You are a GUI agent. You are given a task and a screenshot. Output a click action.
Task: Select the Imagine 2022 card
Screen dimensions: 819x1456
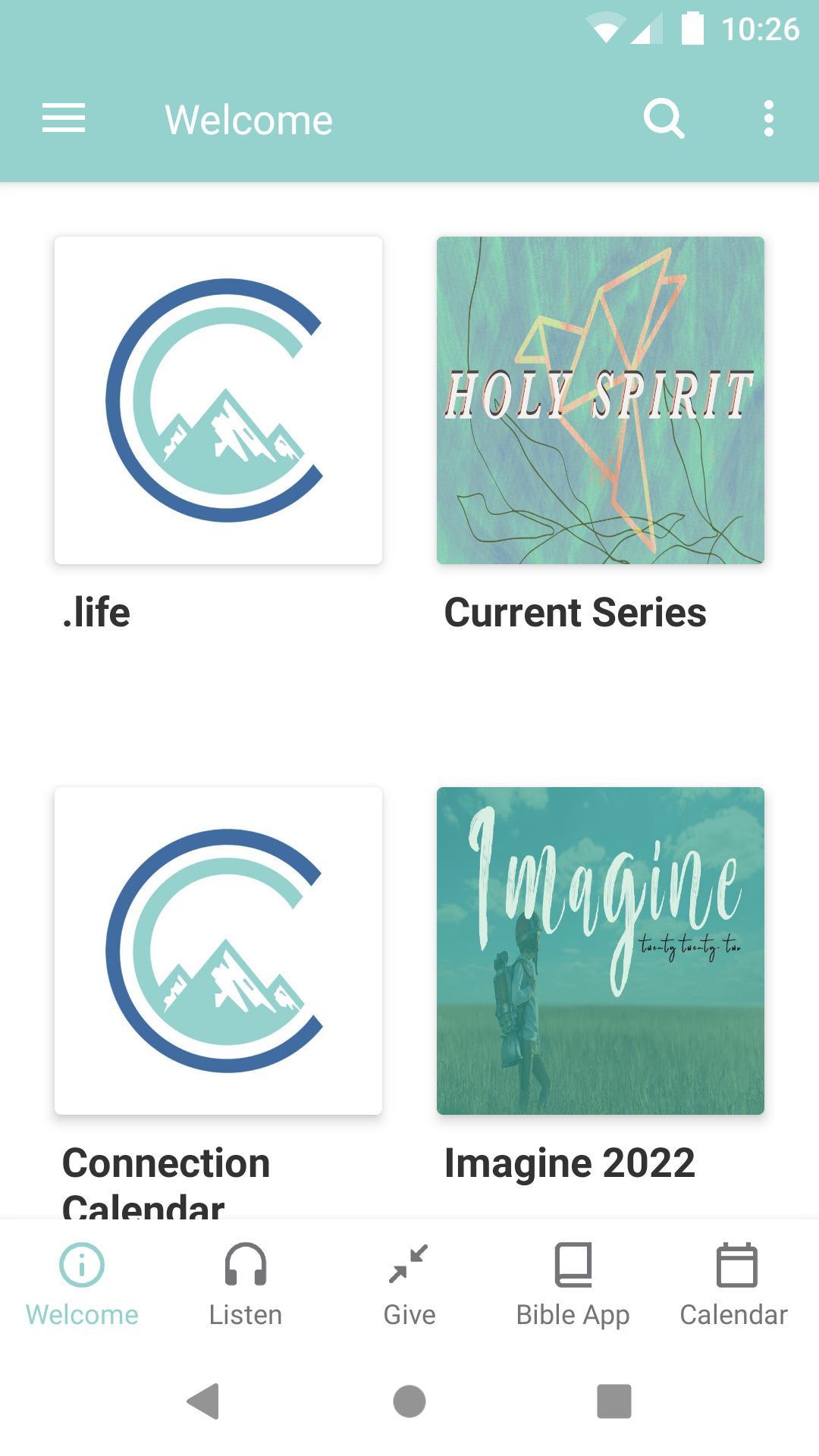[x=600, y=951]
